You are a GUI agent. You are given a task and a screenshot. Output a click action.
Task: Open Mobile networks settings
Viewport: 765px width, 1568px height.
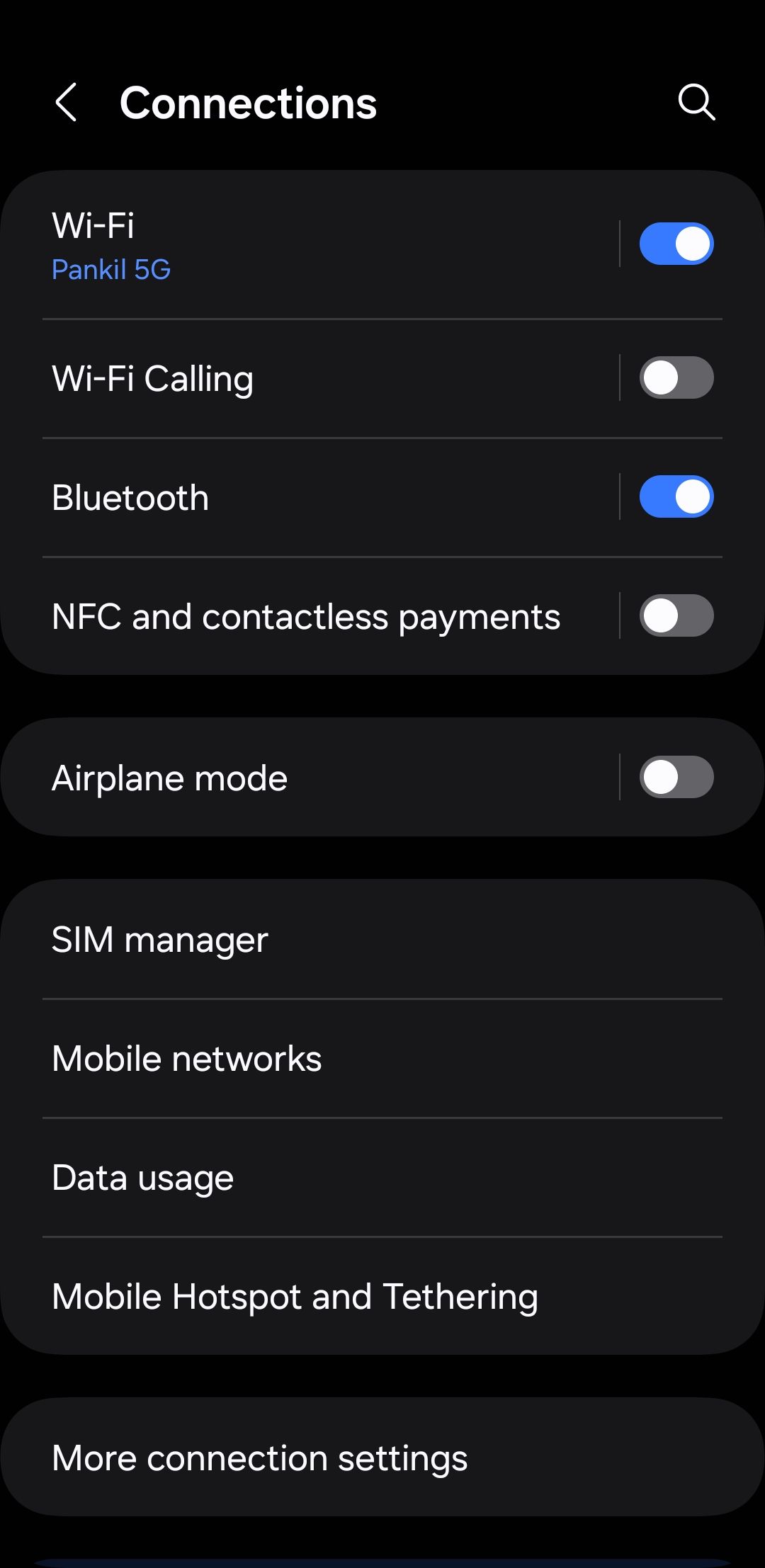(x=187, y=1058)
